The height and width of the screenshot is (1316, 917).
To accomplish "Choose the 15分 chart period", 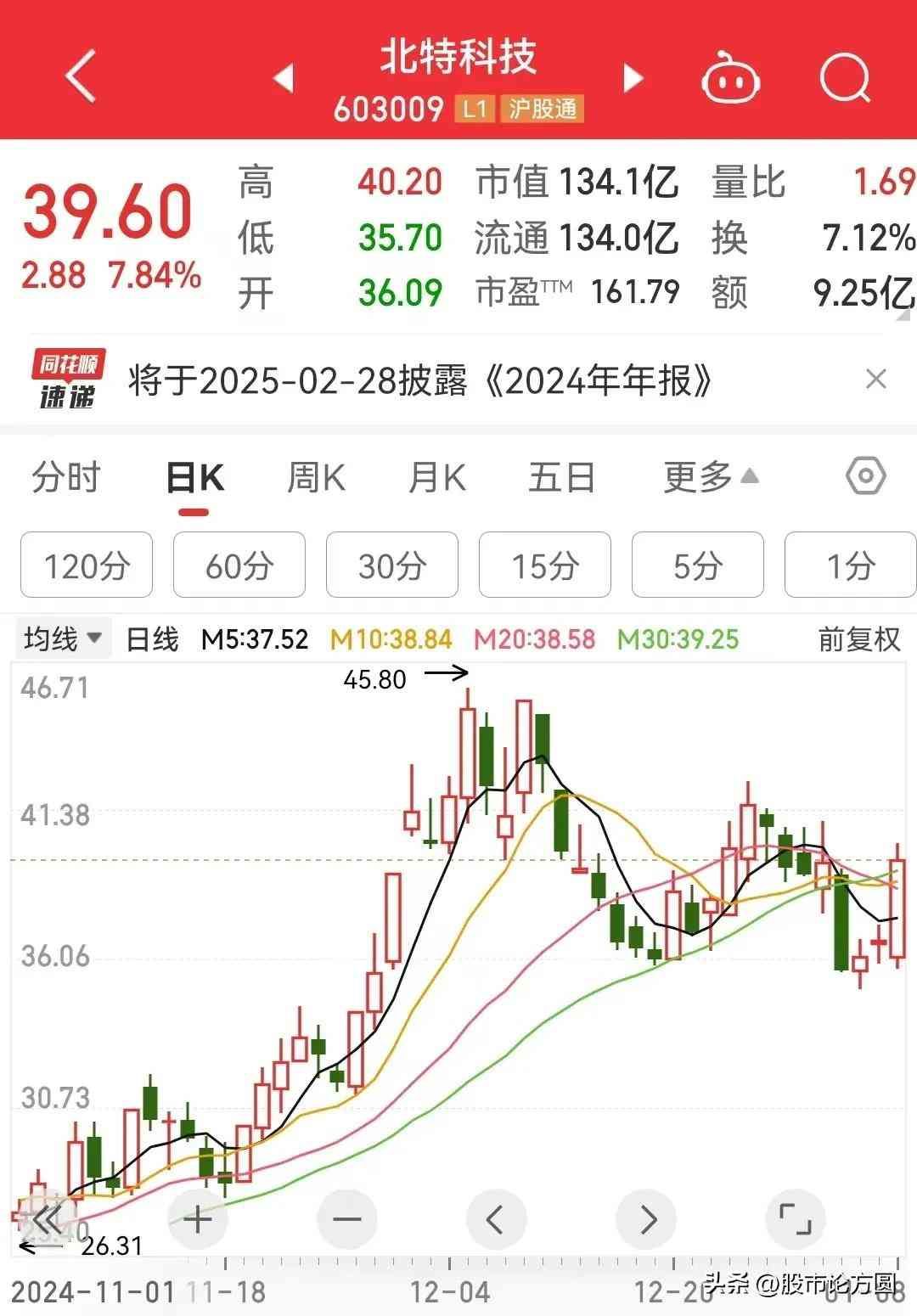I will tap(545, 565).
